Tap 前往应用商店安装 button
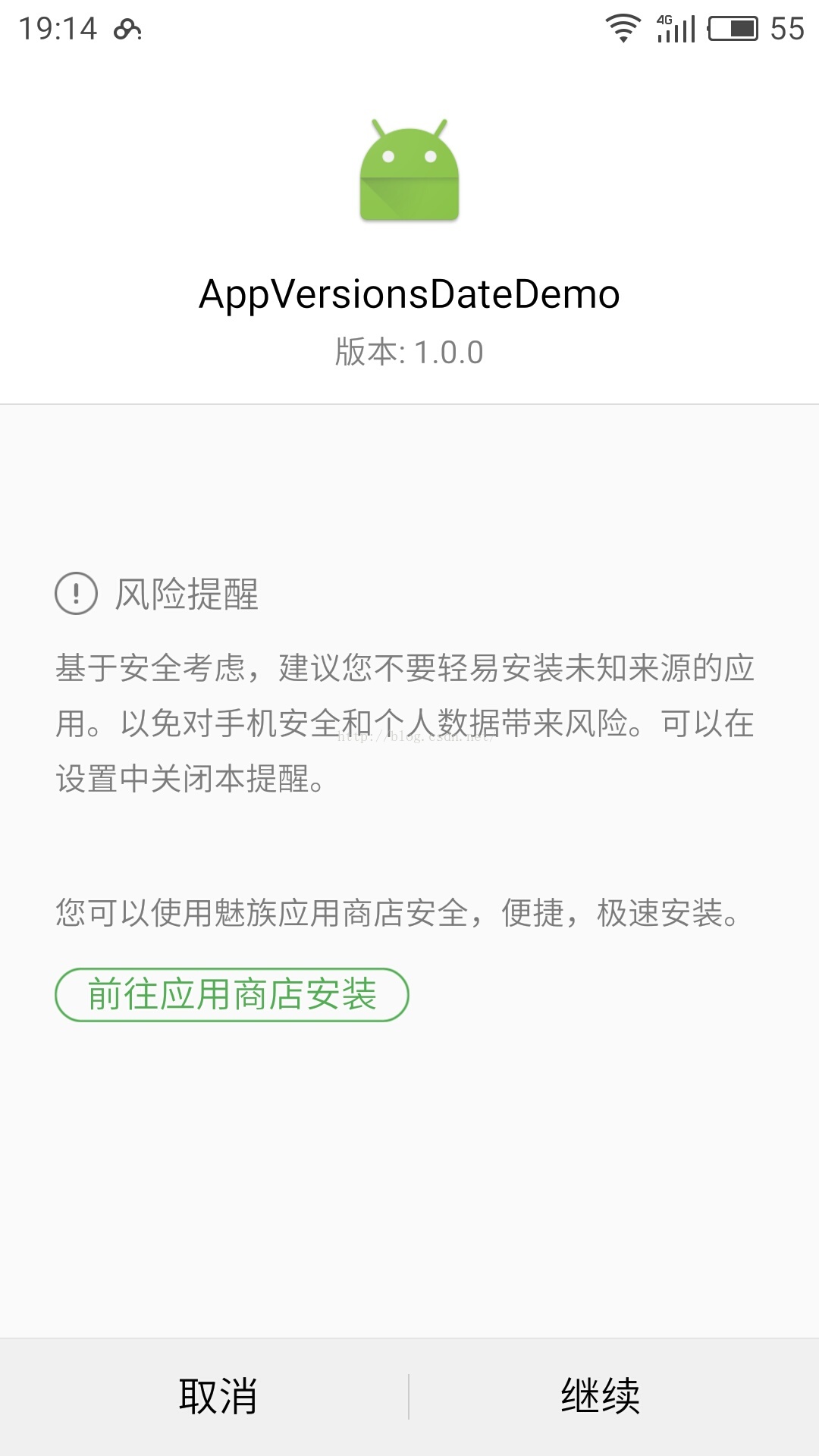 click(232, 994)
